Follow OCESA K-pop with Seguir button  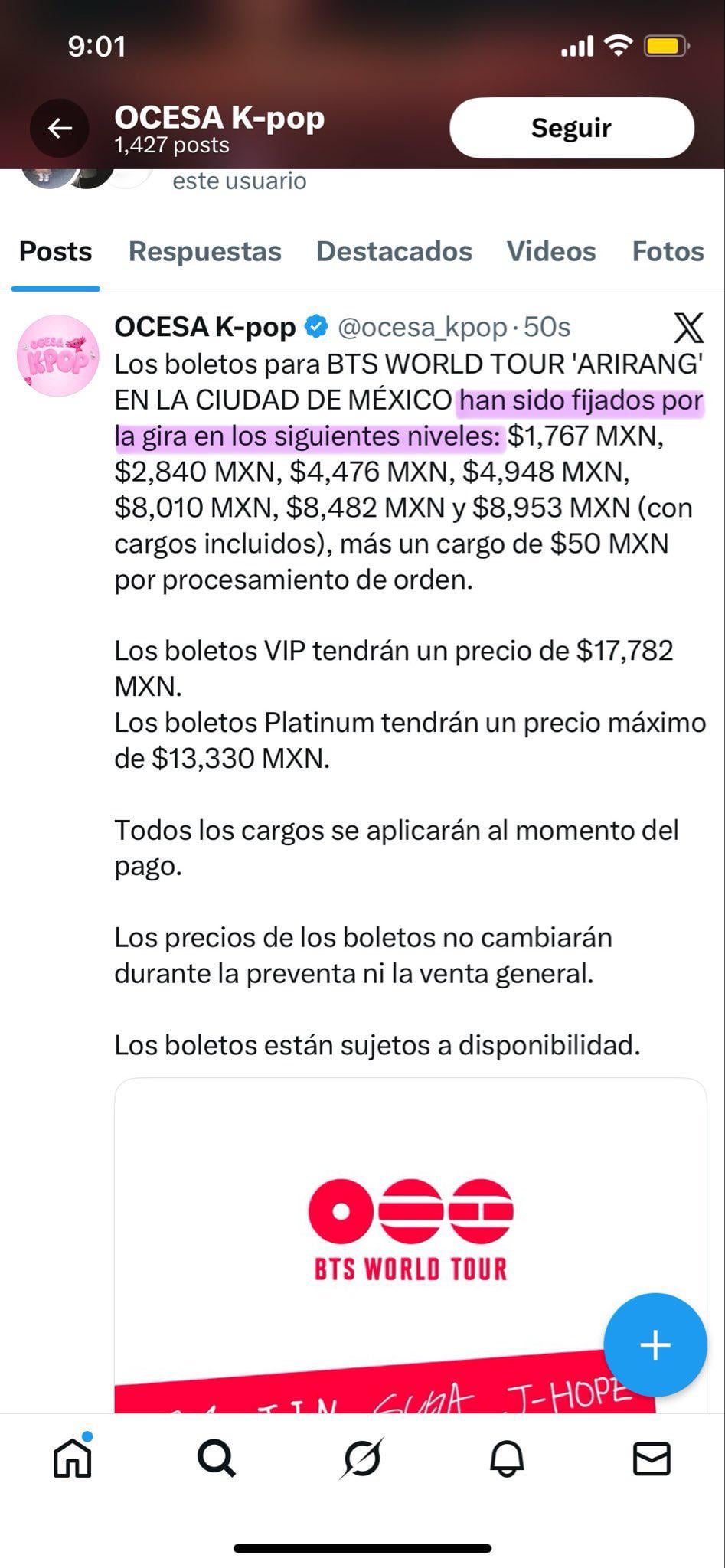click(571, 128)
